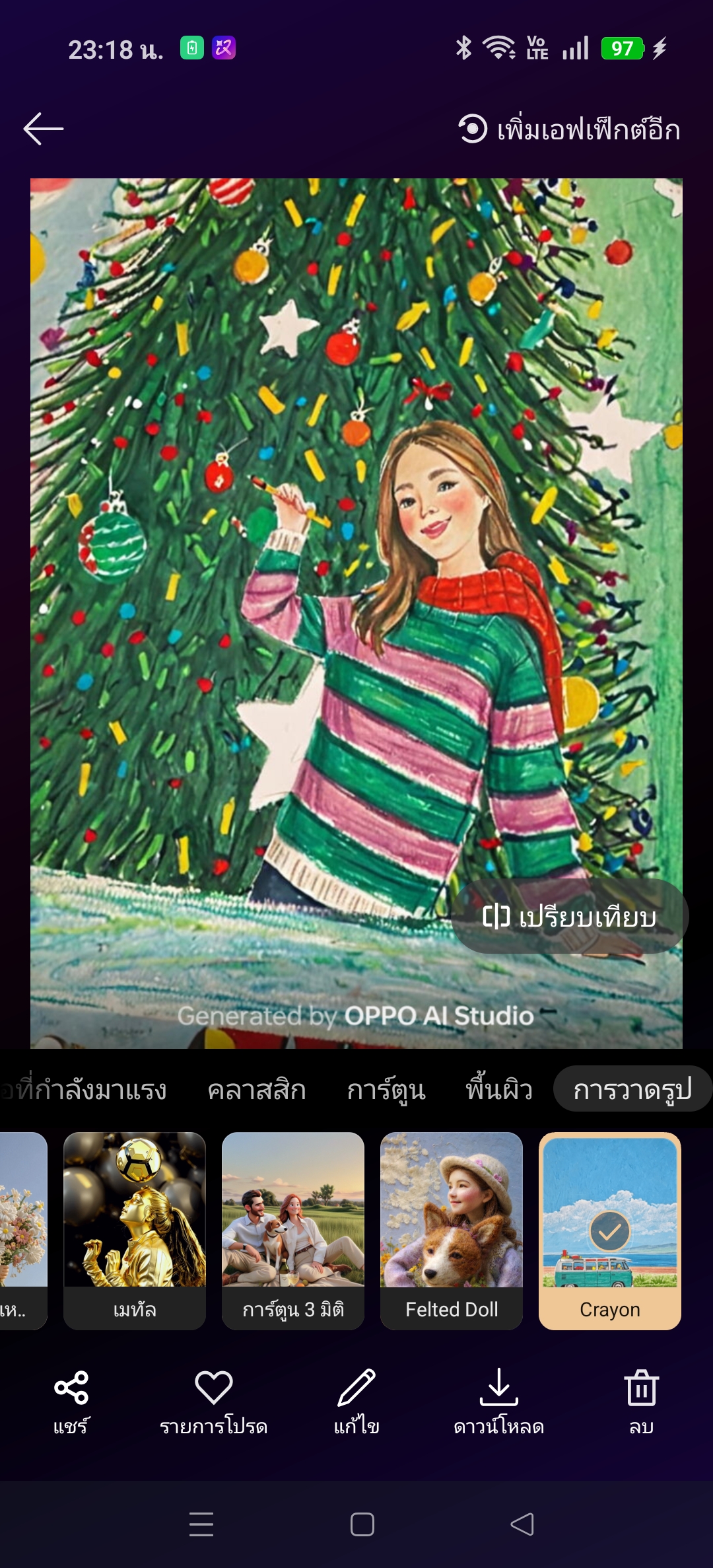Tap the เปรียบเทียบ compare button

(x=570, y=917)
